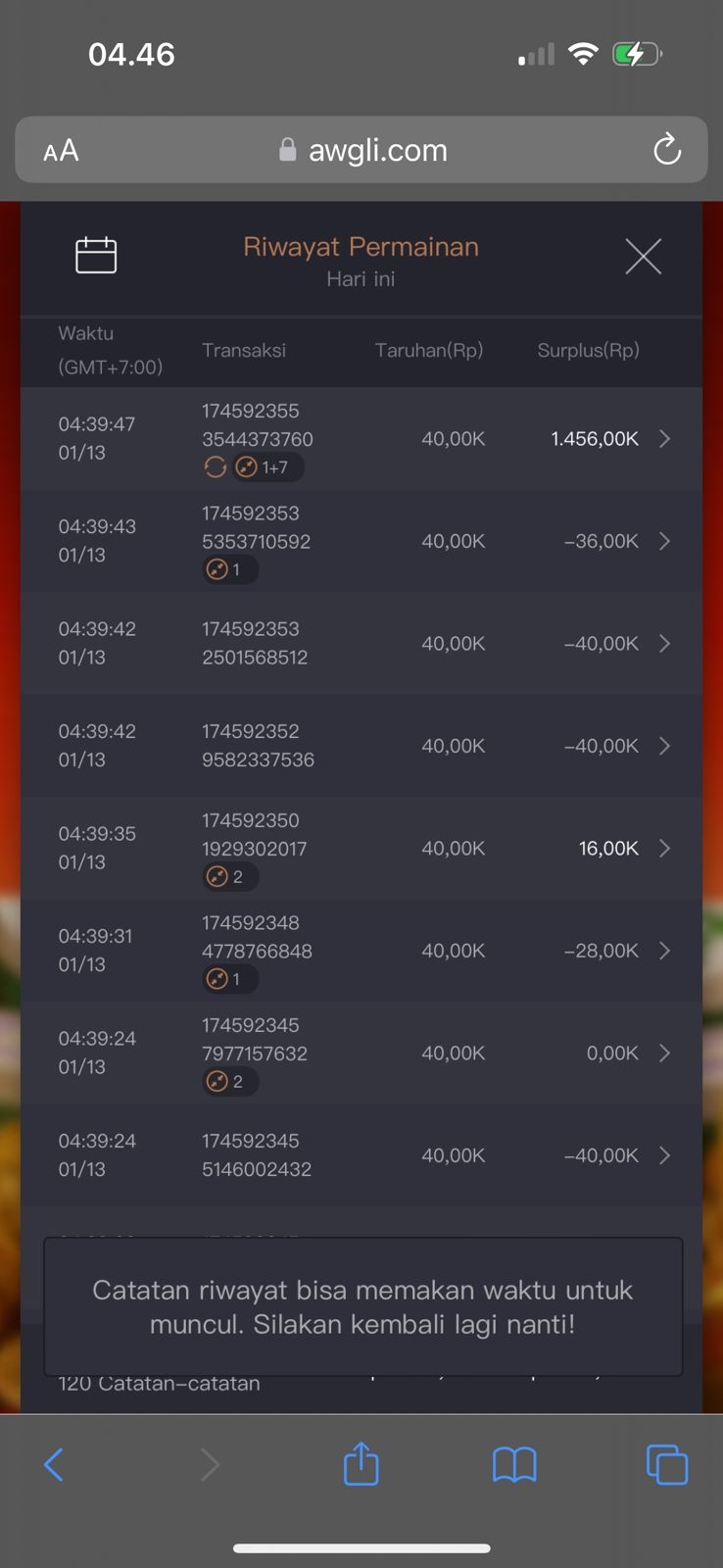This screenshot has height=1568, width=723.
Task: Close the Riwayat Permainan panel
Action: tap(643, 257)
